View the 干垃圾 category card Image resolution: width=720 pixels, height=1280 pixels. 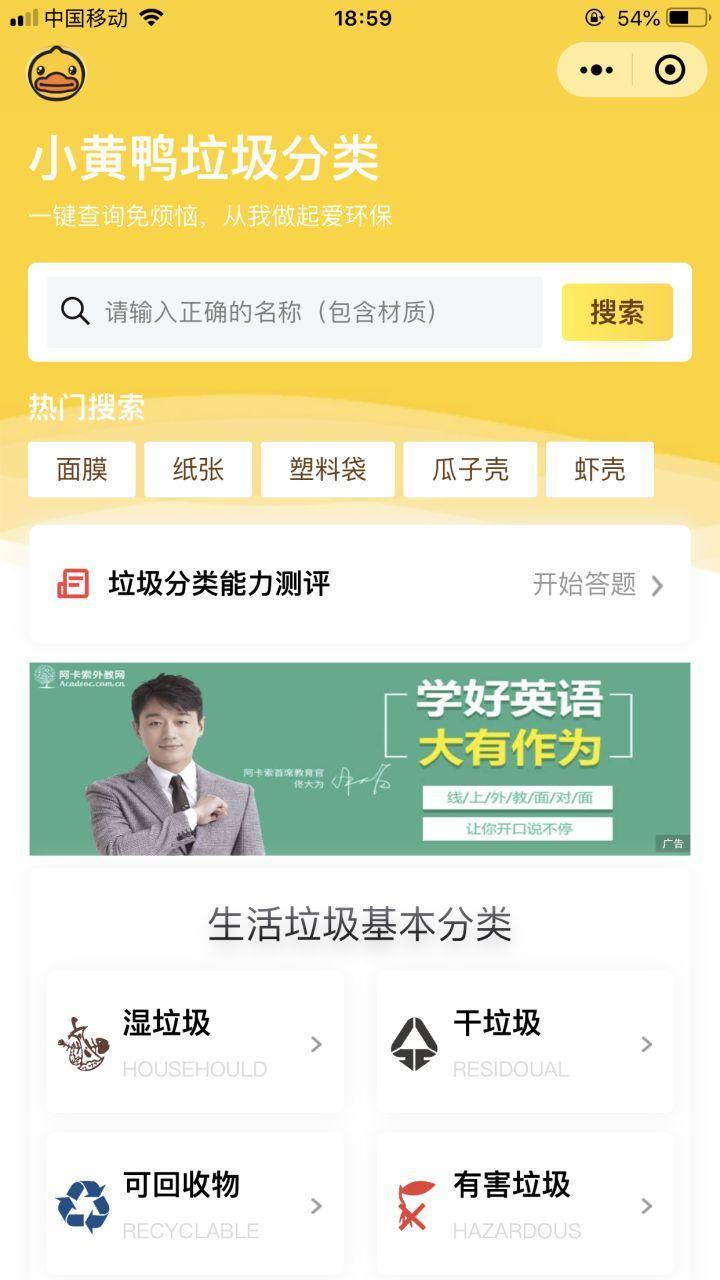coord(525,1042)
